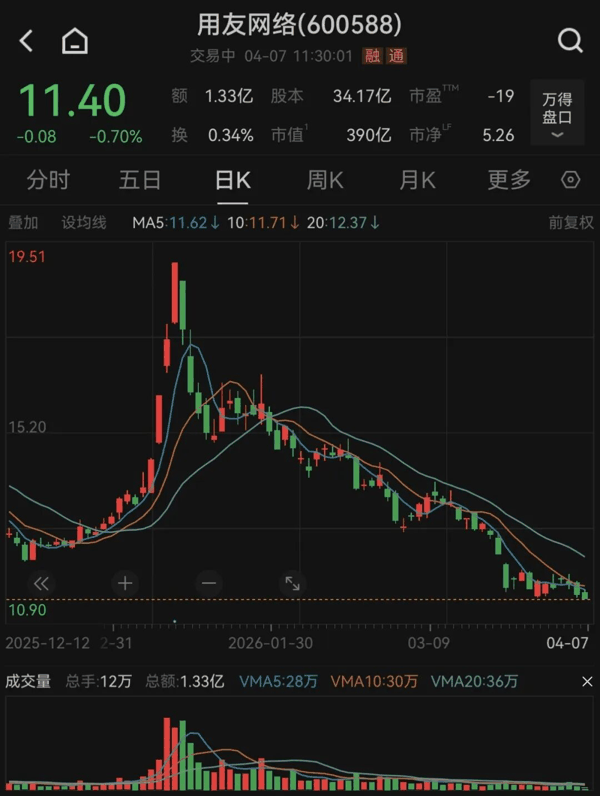Search for another stock
This screenshot has width=600, height=796.
pos(570,41)
